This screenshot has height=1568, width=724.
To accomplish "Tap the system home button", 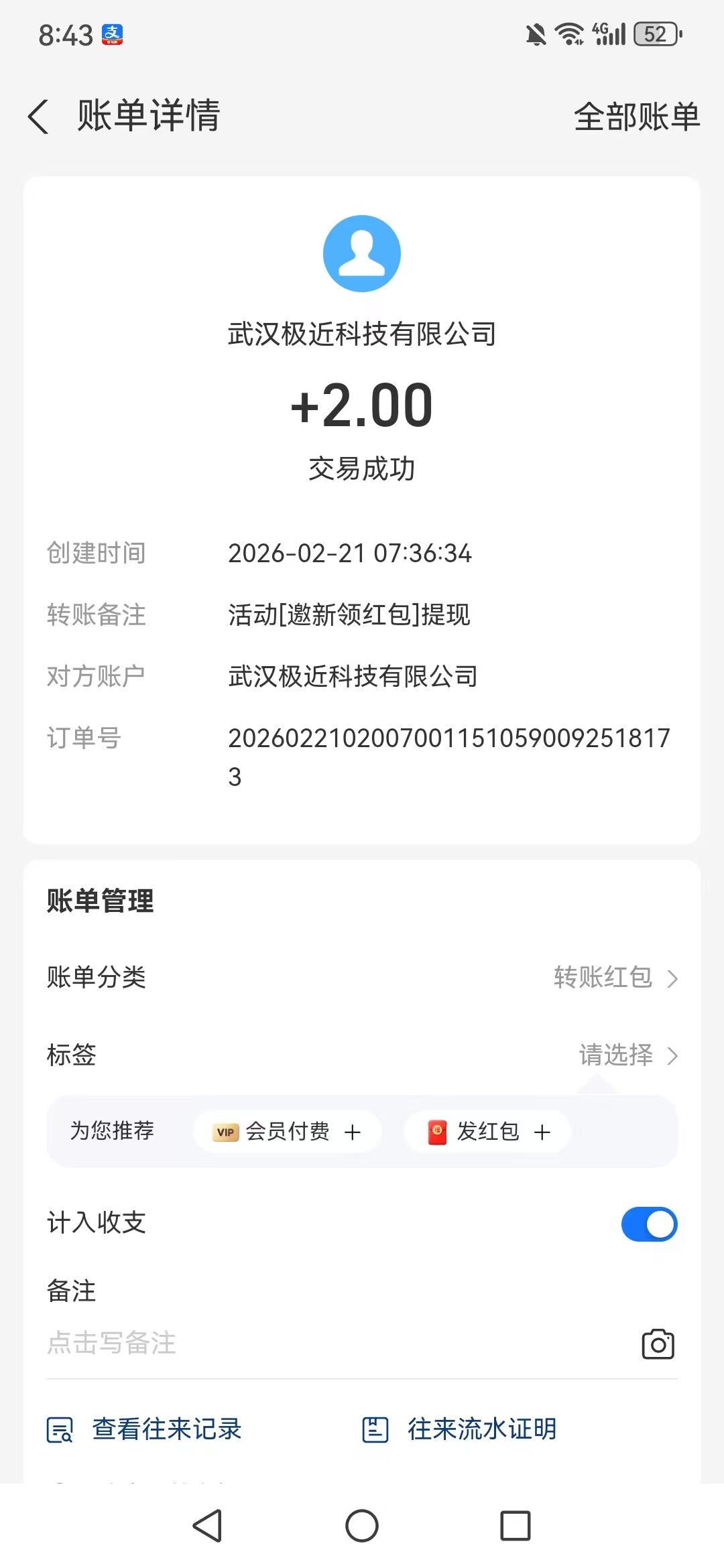I will coord(362,1526).
